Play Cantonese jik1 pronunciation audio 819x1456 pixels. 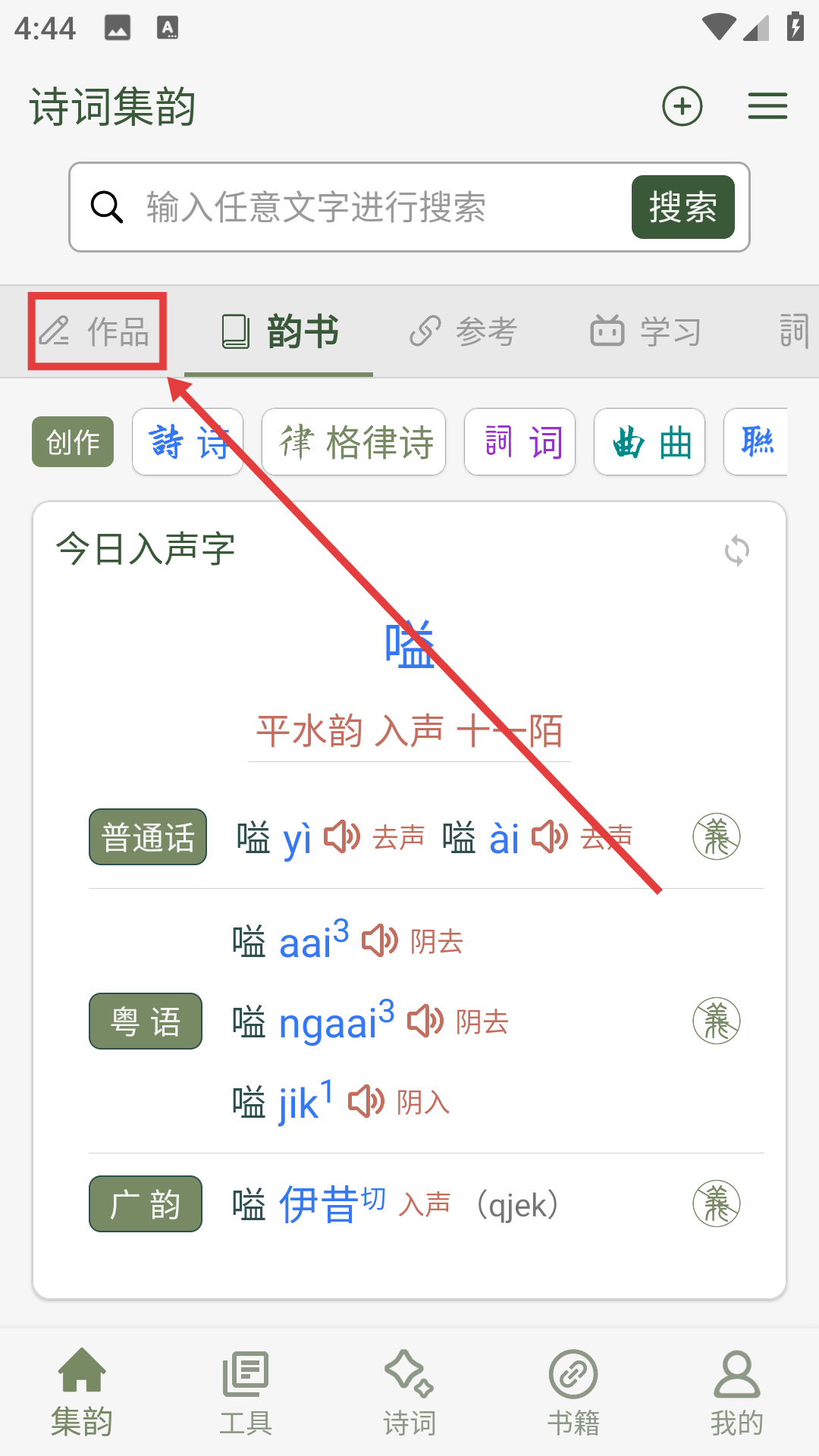tap(366, 1101)
